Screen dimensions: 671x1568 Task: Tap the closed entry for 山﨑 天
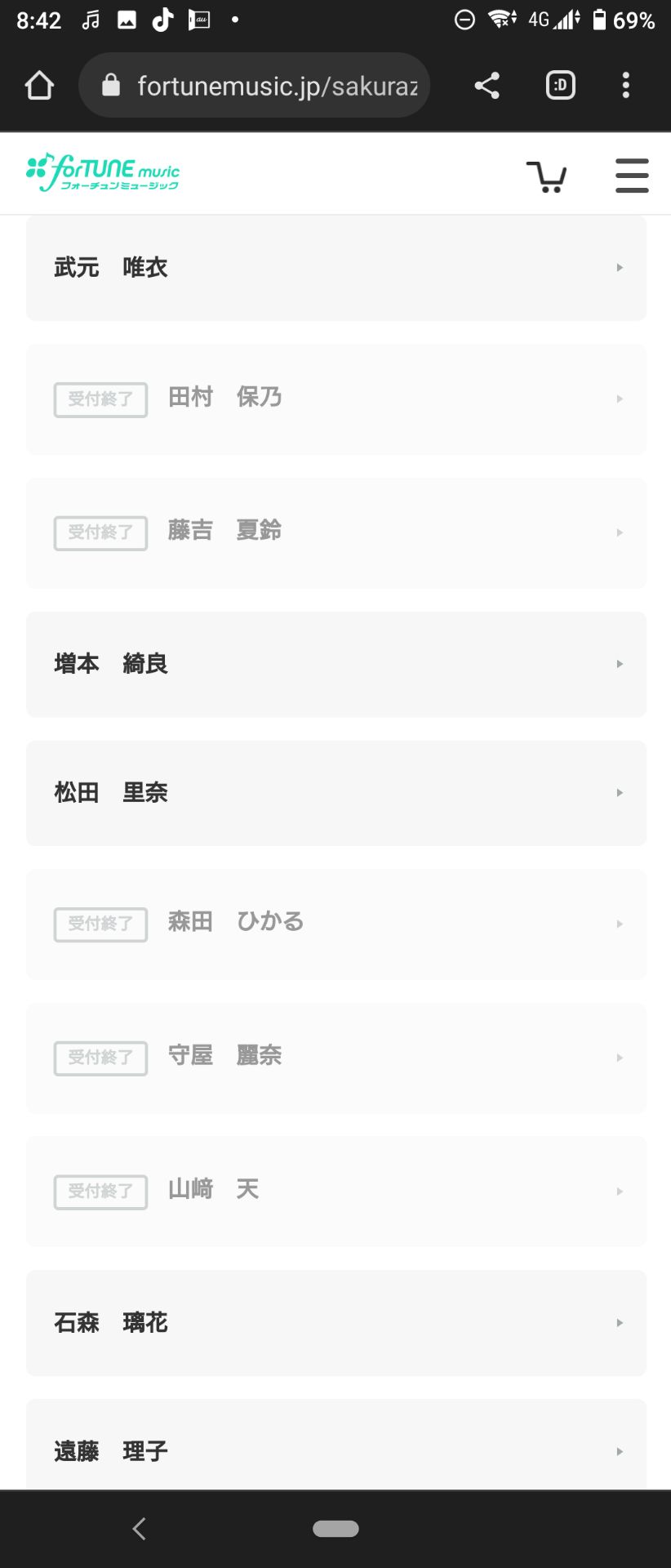point(335,1191)
